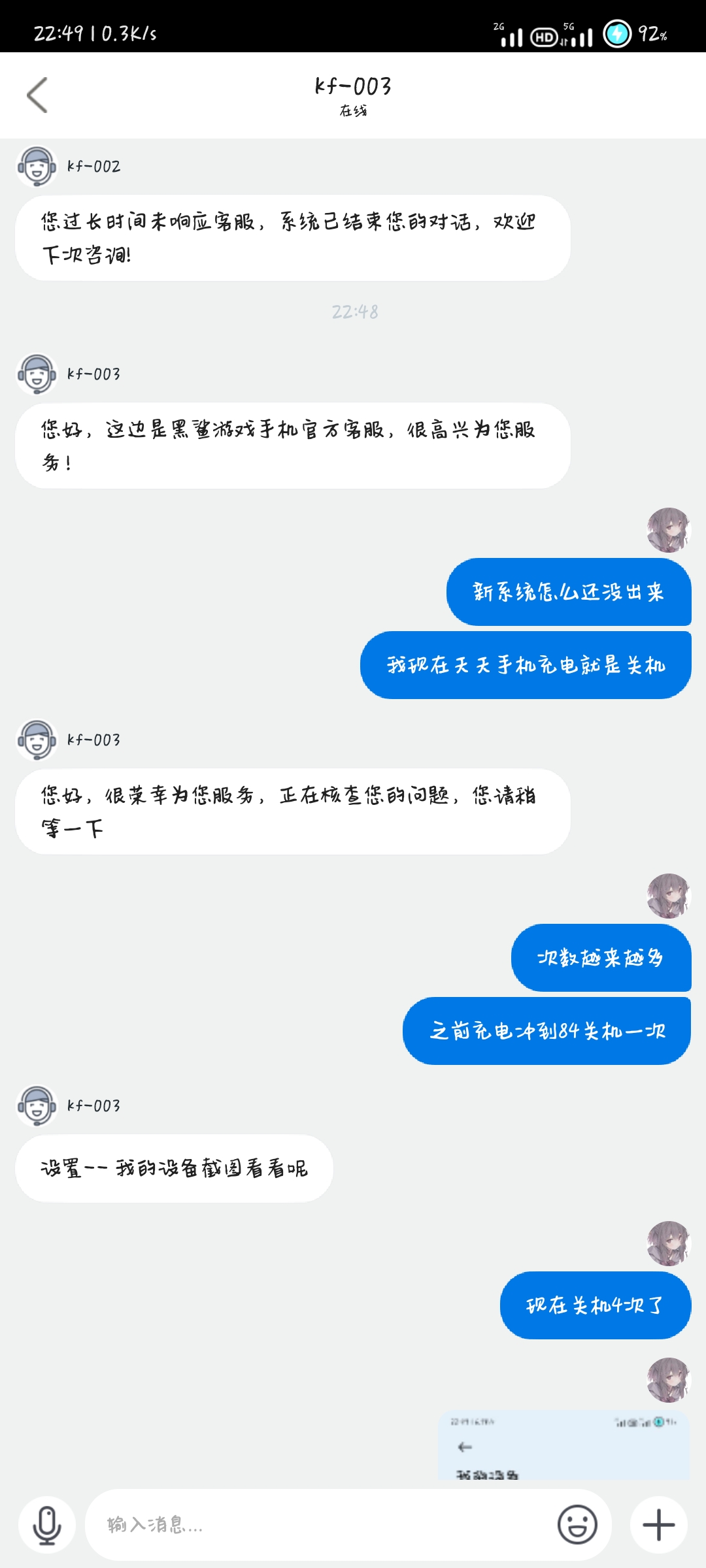Open the plus attachment menu
706x1568 pixels.
coord(659,1525)
